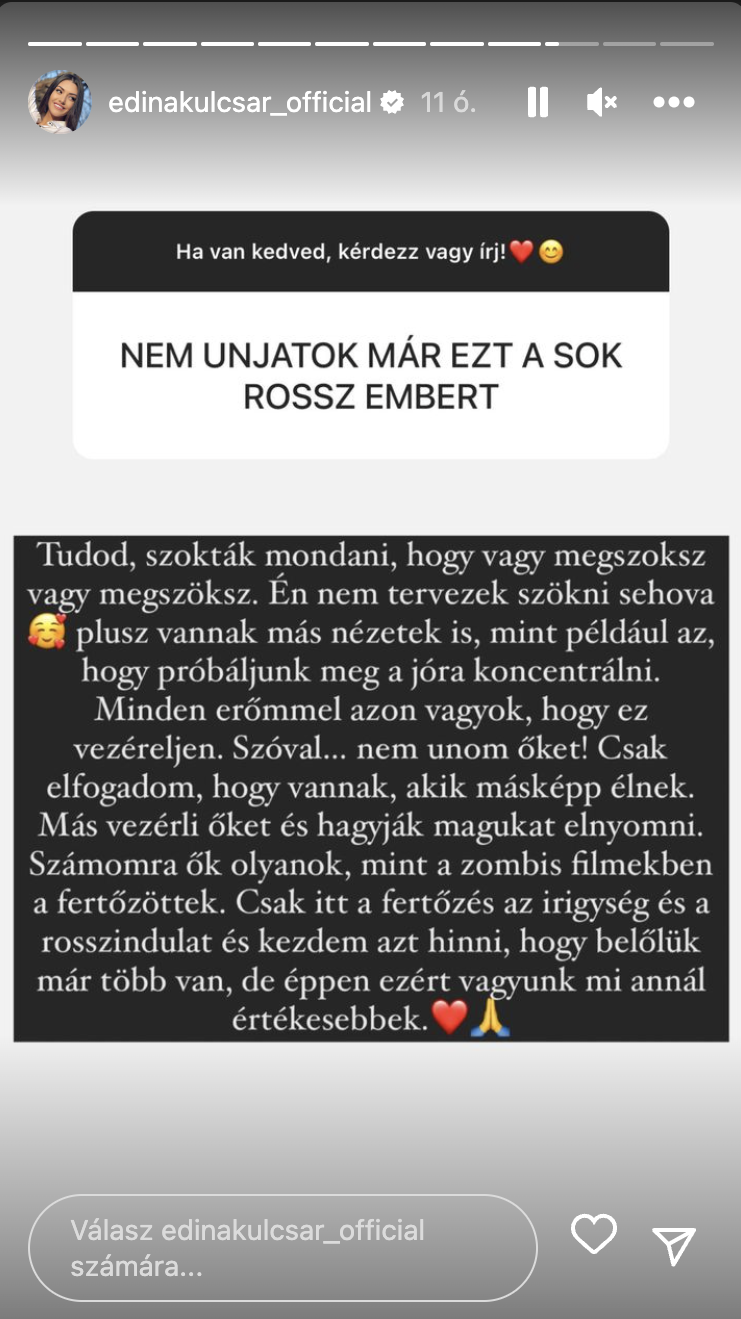This screenshot has height=1319, width=741.
Task: Open edinakulcsar_official's profile picture
Action: click(x=59, y=102)
